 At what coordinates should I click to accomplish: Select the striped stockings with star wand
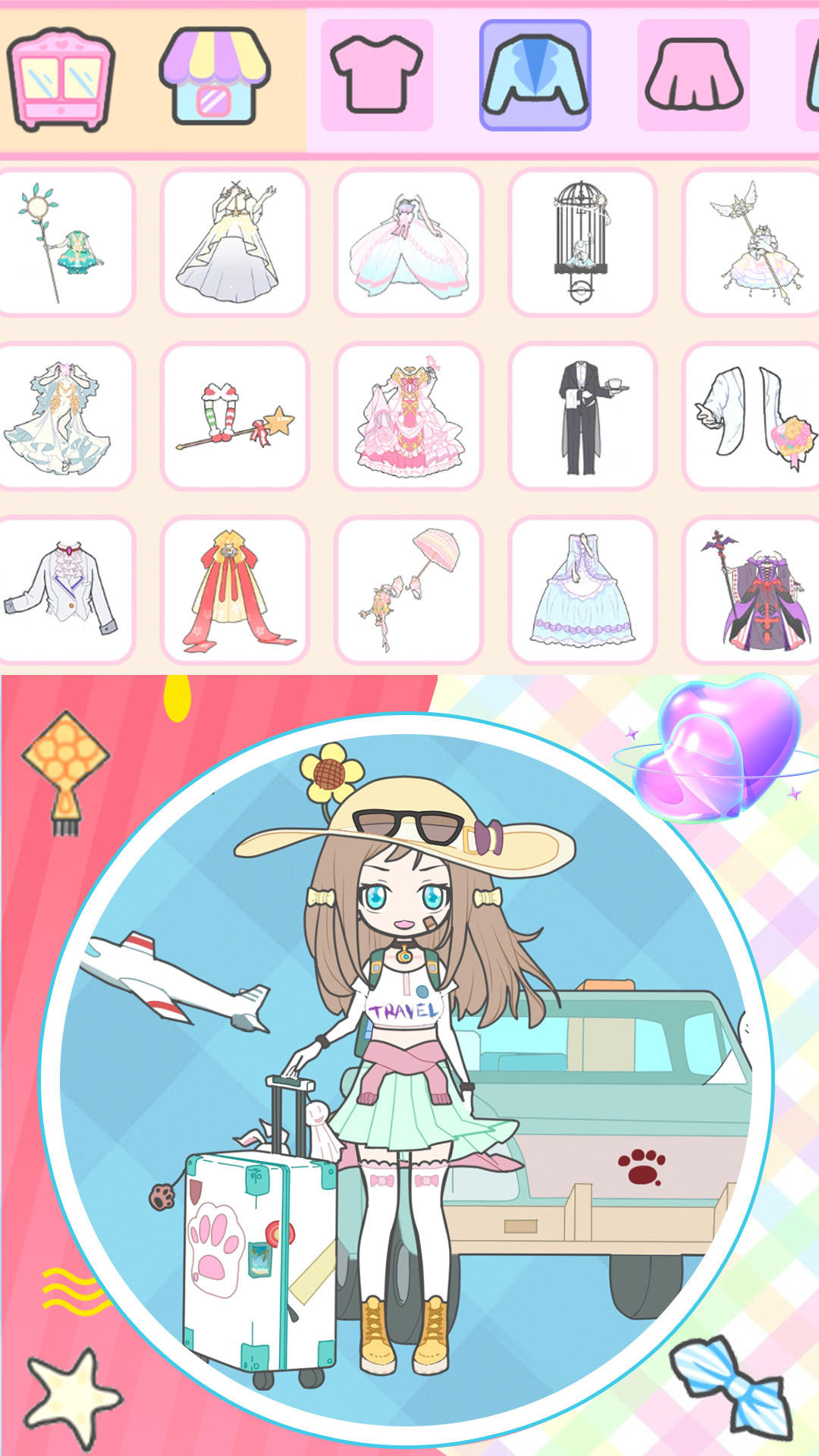[235, 416]
